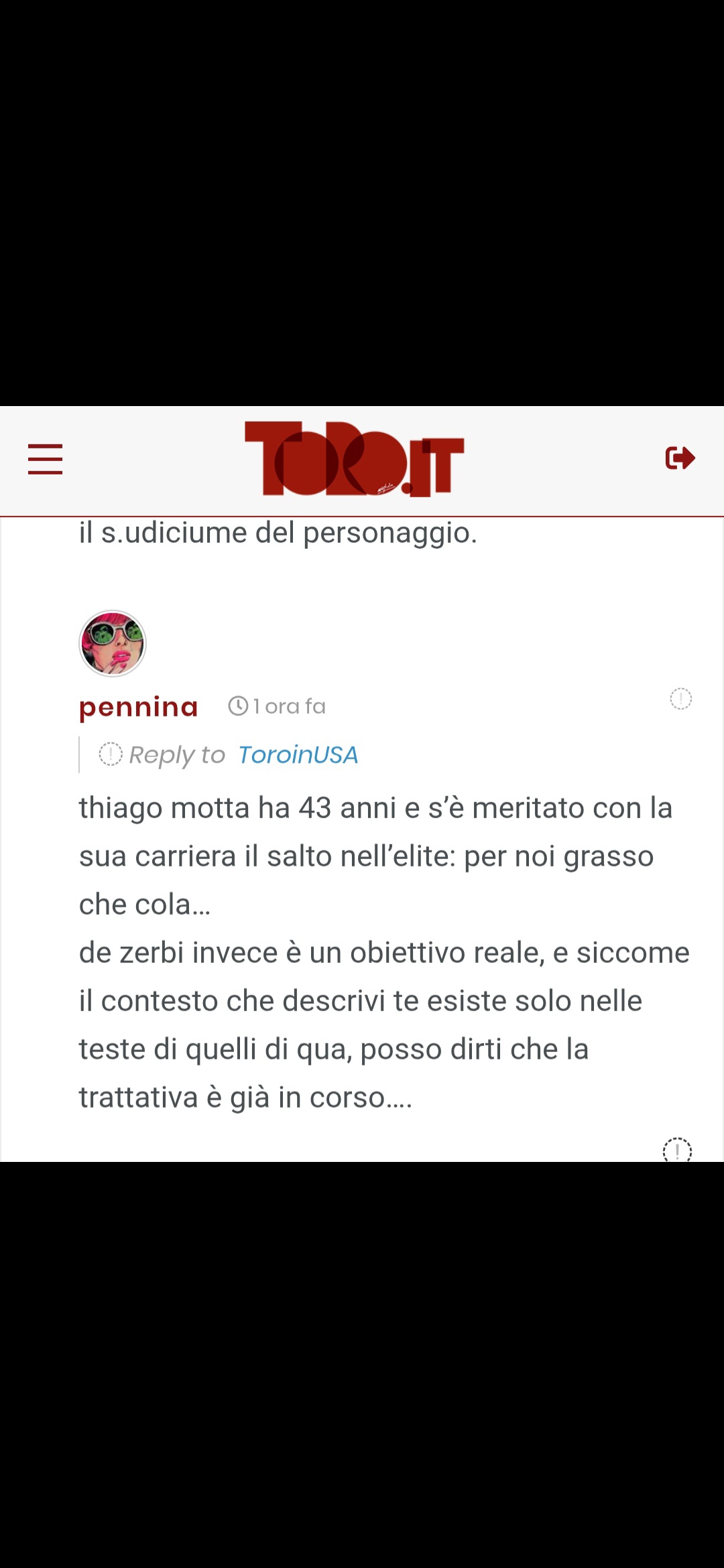The height and width of the screenshot is (1568, 724).
Task: Tap the login arrow icon
Action: 680,458
